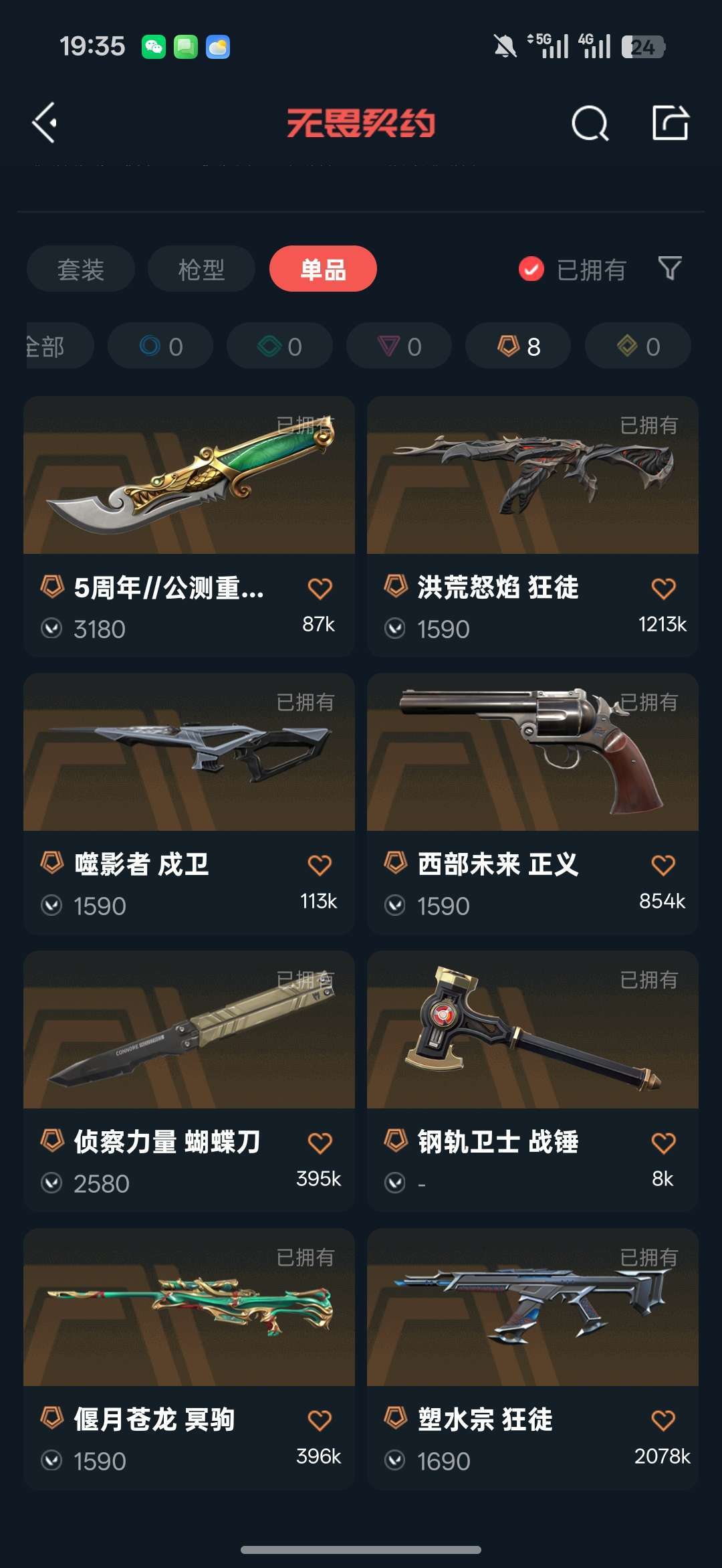Favorite the 侦察力量 蝴蝶刀 knife skin
This screenshot has width=722, height=1568.
click(320, 1141)
